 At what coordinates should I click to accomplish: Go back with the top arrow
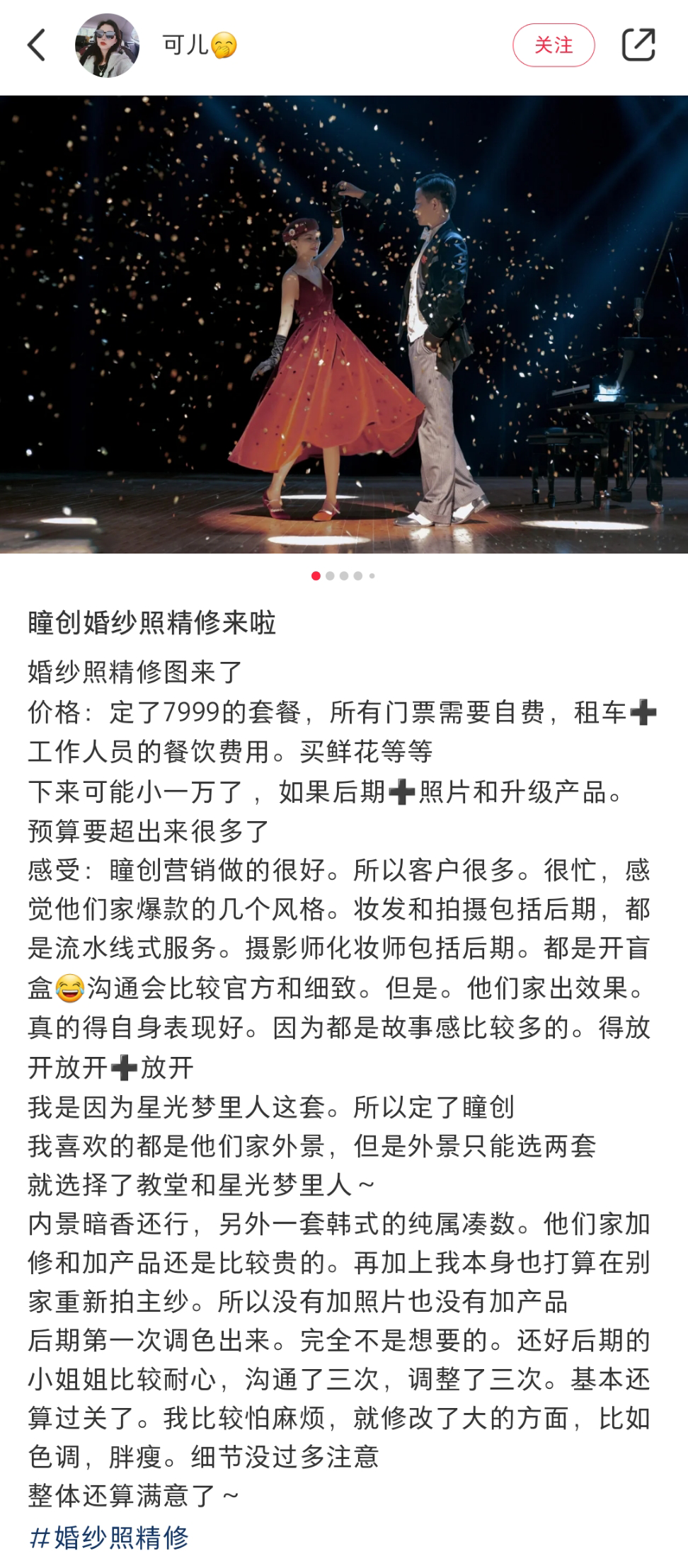click(x=37, y=45)
